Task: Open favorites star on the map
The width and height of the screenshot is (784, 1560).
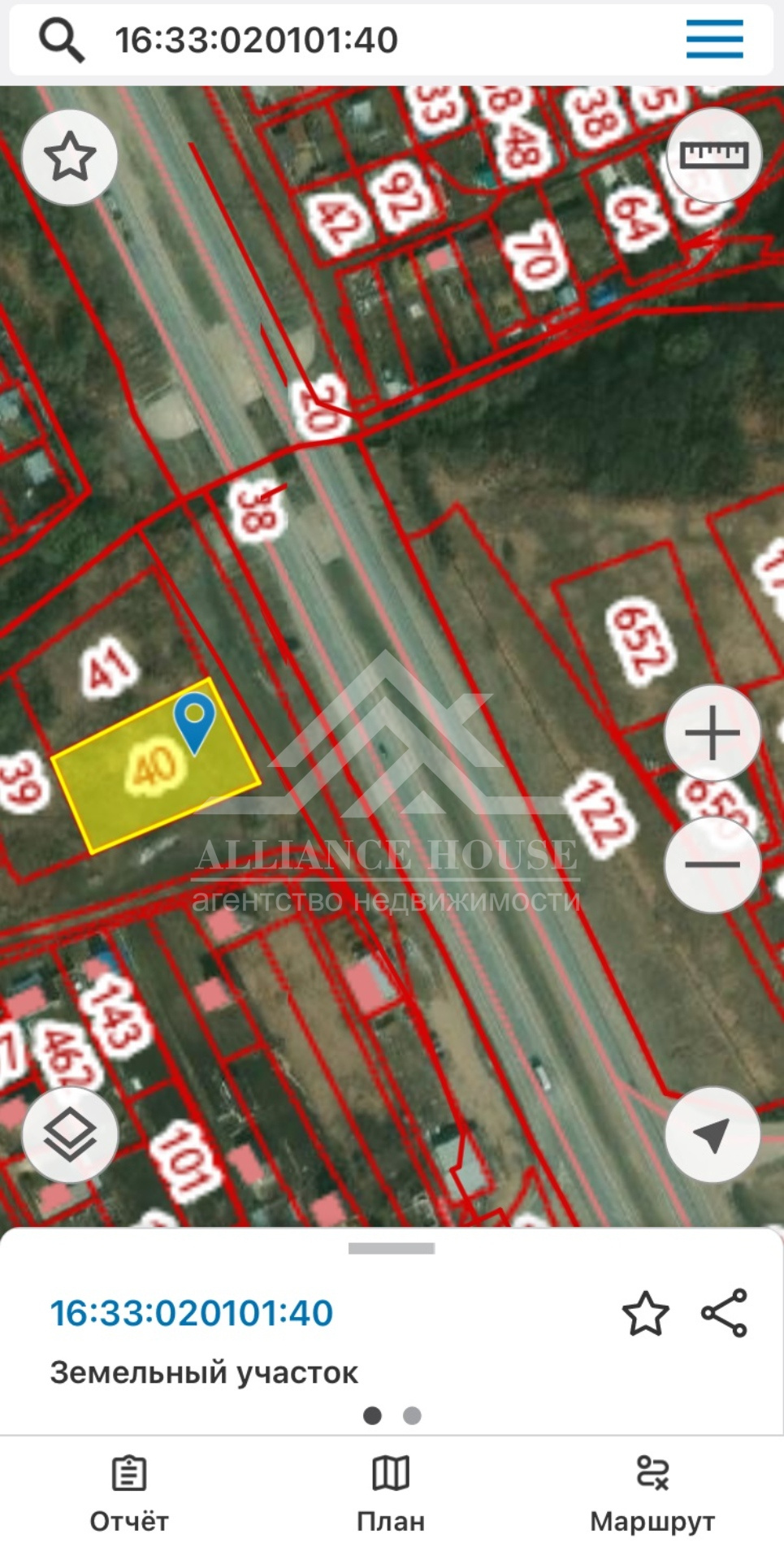Action: tap(70, 157)
